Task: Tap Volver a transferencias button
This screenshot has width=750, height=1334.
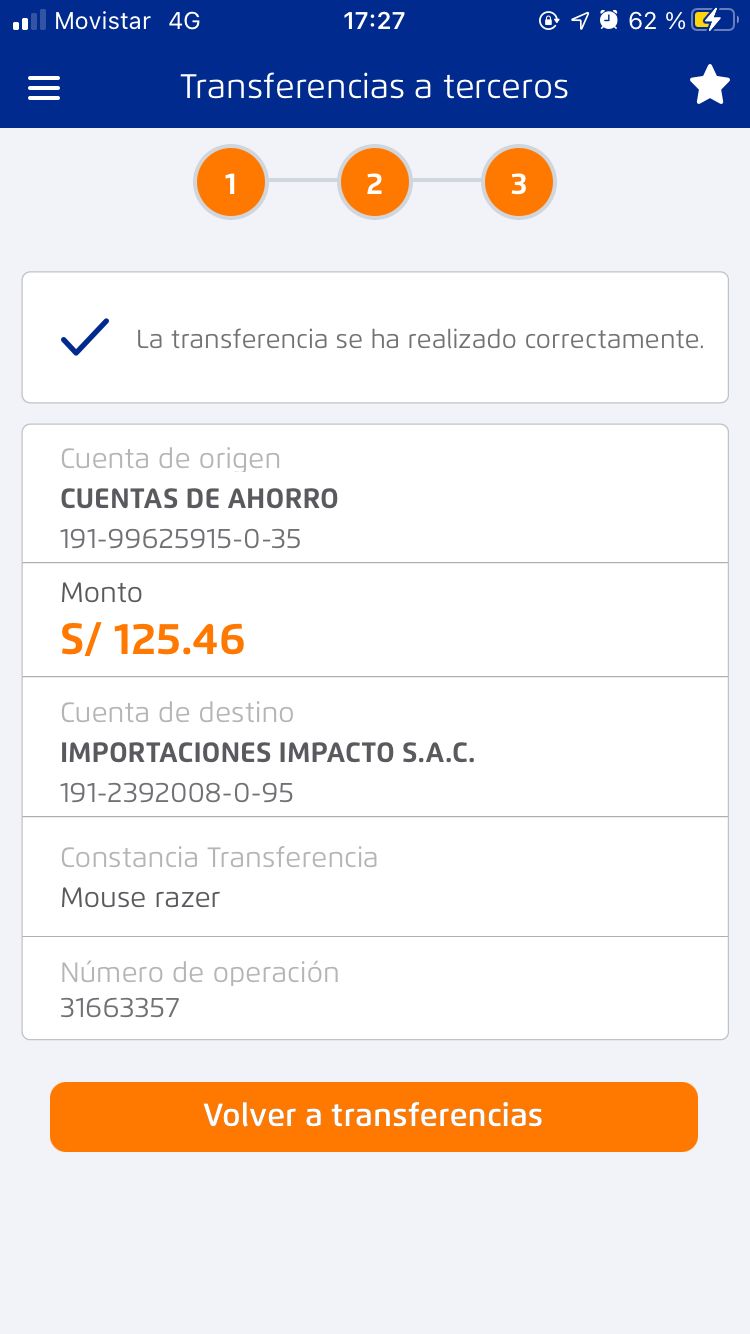Action: (x=374, y=1116)
